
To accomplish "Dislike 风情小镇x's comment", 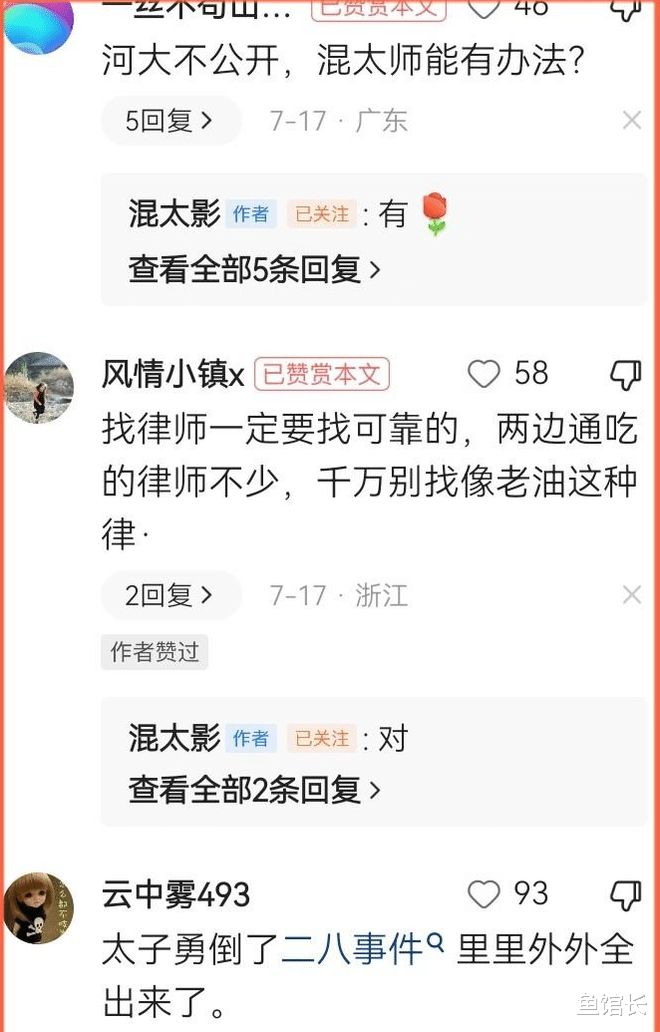I will [x=625, y=374].
